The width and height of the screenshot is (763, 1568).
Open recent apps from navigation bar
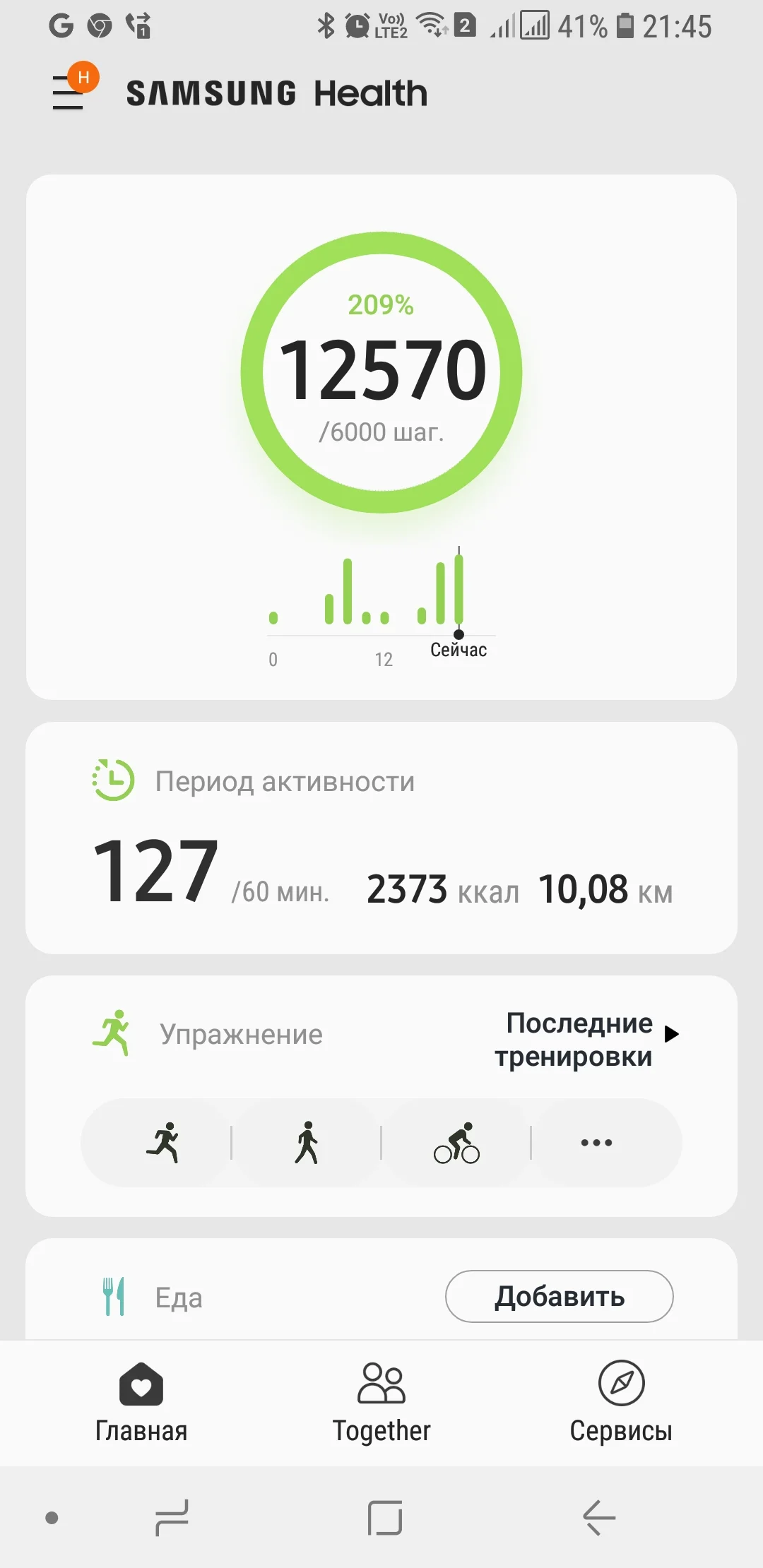coord(172,1517)
